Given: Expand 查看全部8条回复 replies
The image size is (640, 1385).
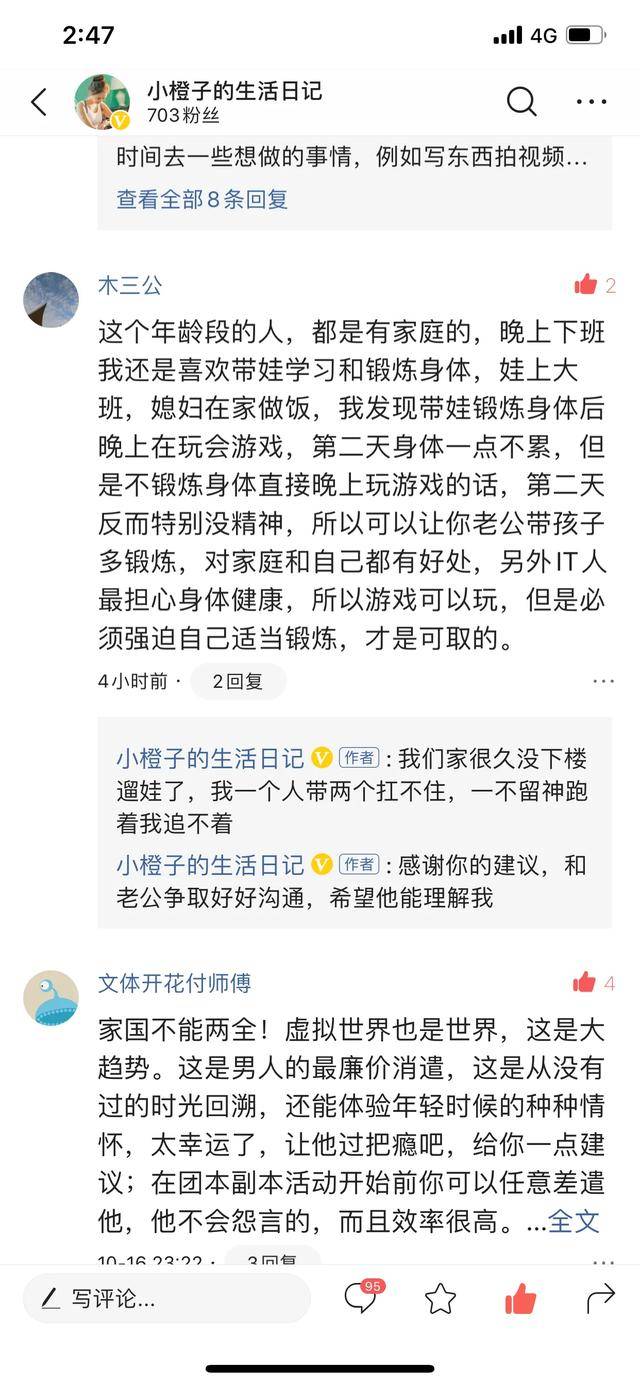Looking at the screenshot, I should [202, 199].
